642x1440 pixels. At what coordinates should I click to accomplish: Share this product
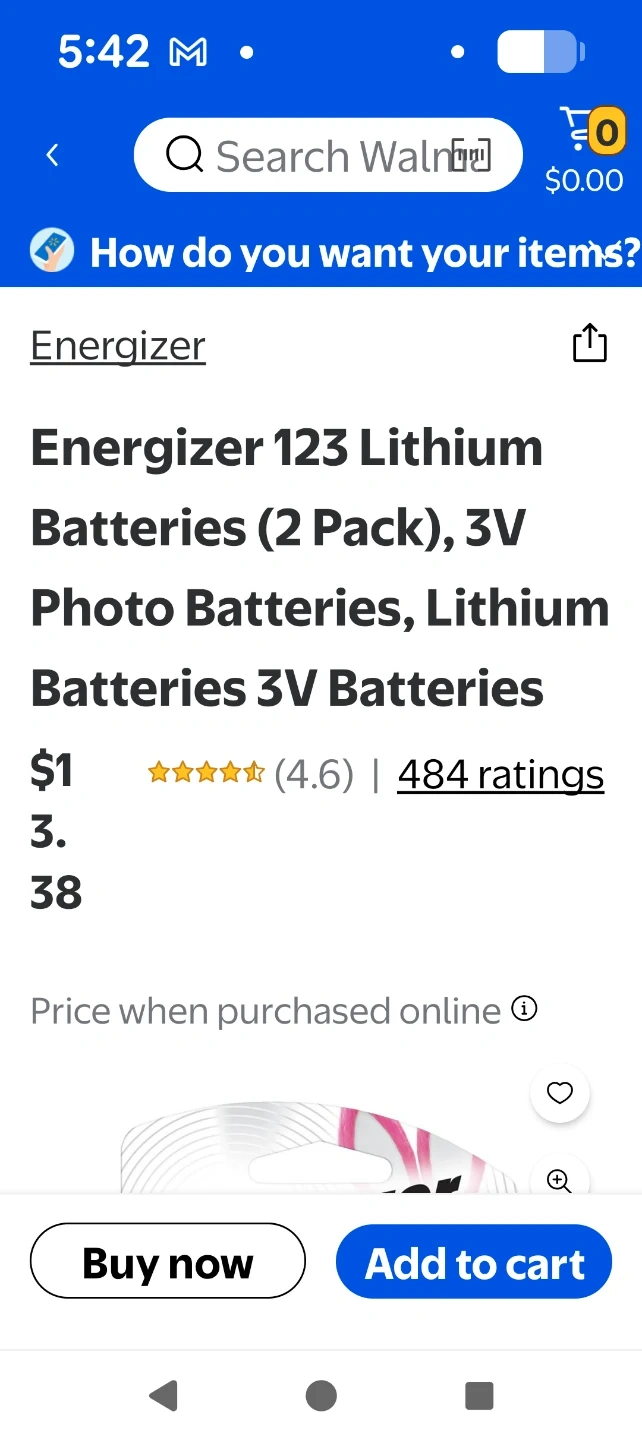(x=589, y=343)
